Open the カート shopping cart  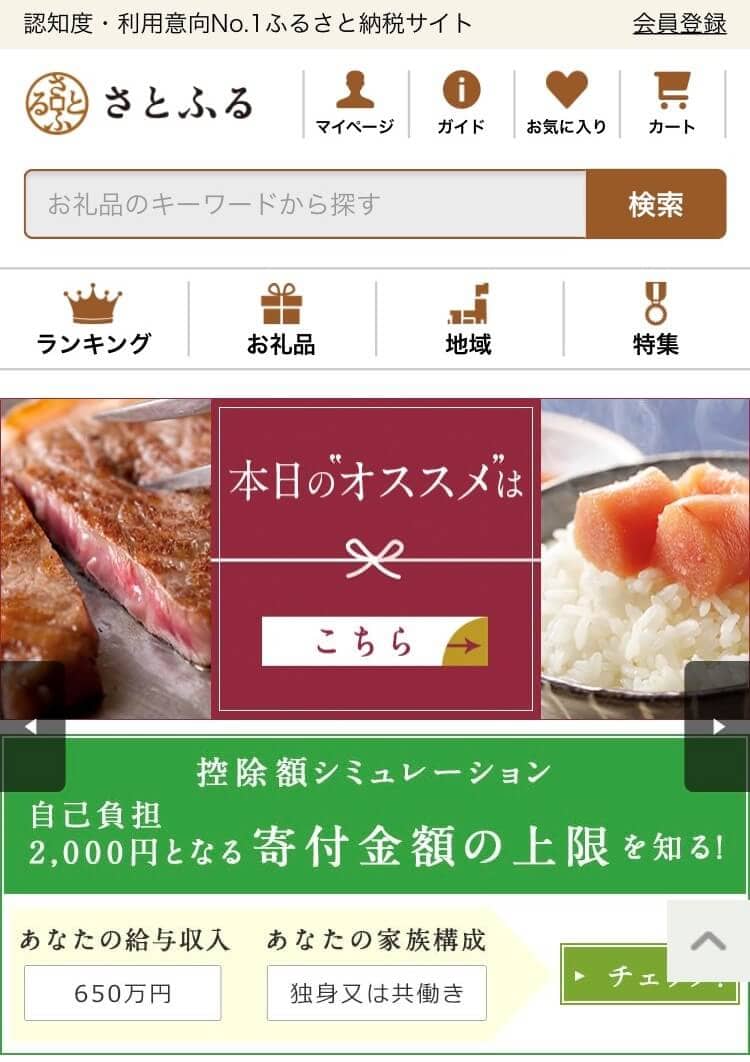click(672, 103)
